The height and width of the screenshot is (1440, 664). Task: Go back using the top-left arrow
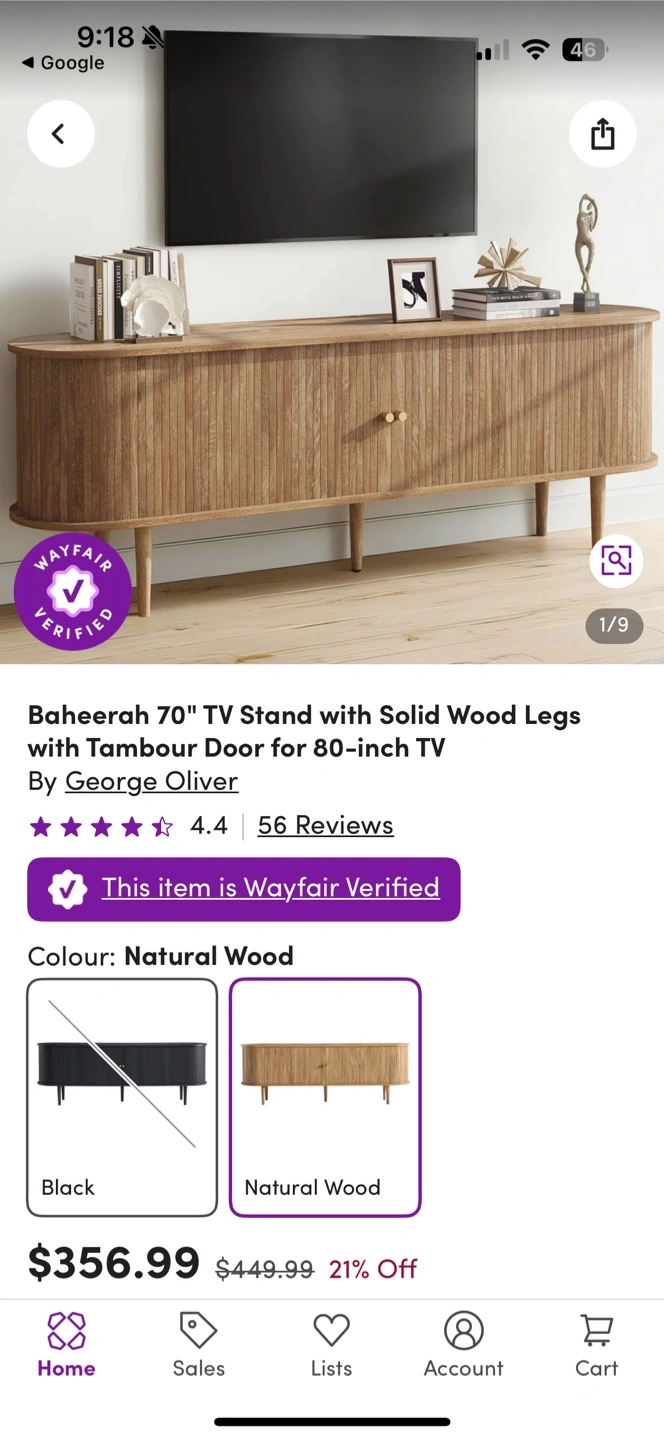pos(60,134)
